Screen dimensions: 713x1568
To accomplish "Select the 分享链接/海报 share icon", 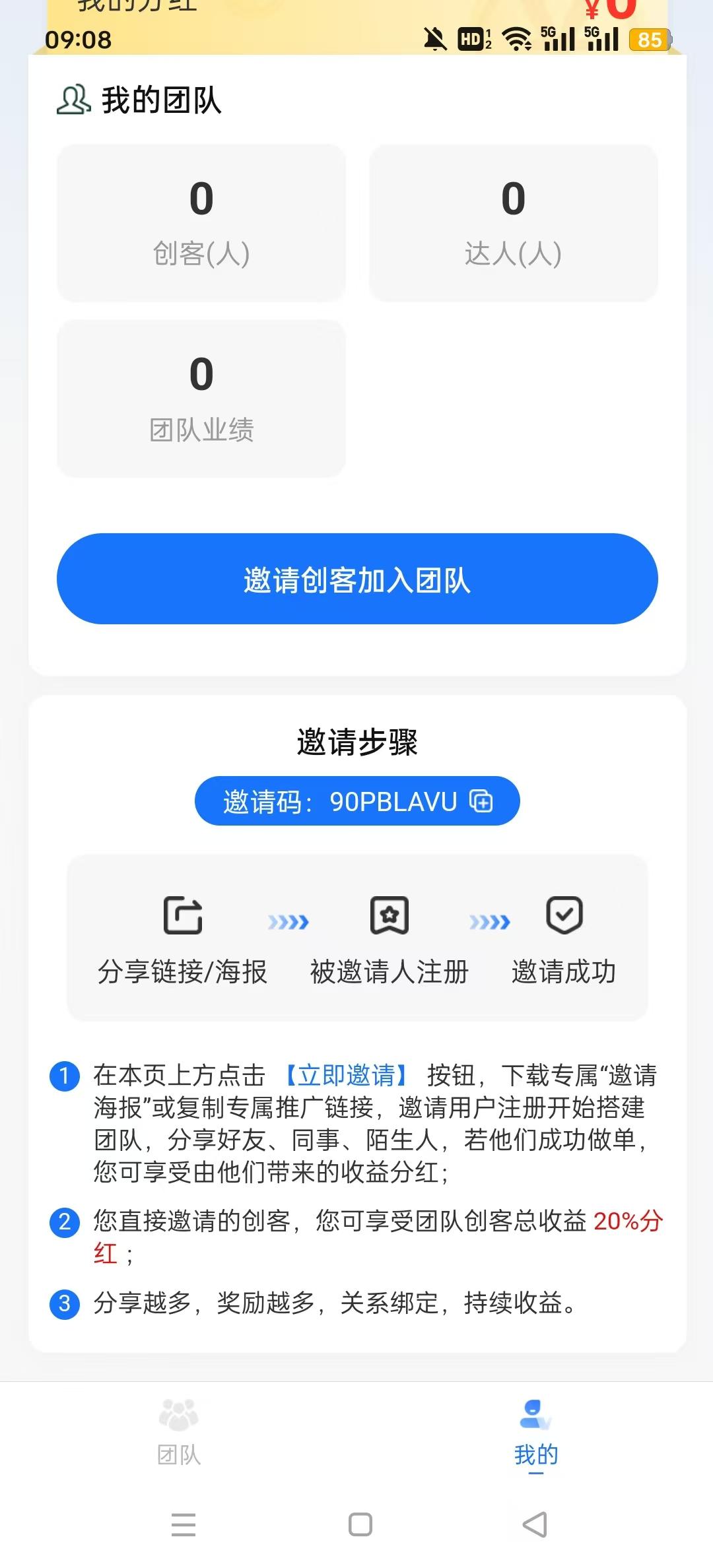I will click(x=182, y=916).
